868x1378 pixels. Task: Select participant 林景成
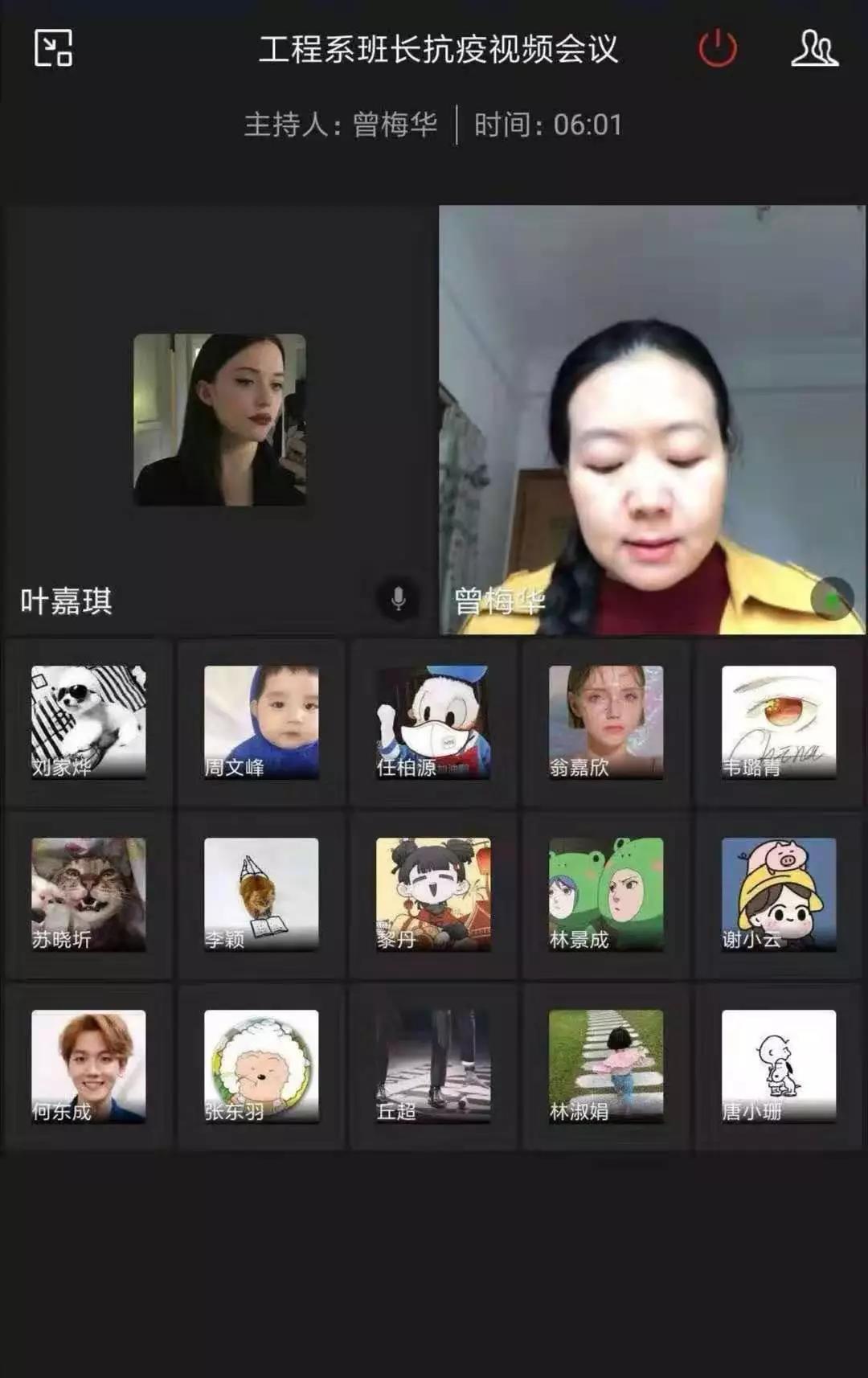coord(606,894)
